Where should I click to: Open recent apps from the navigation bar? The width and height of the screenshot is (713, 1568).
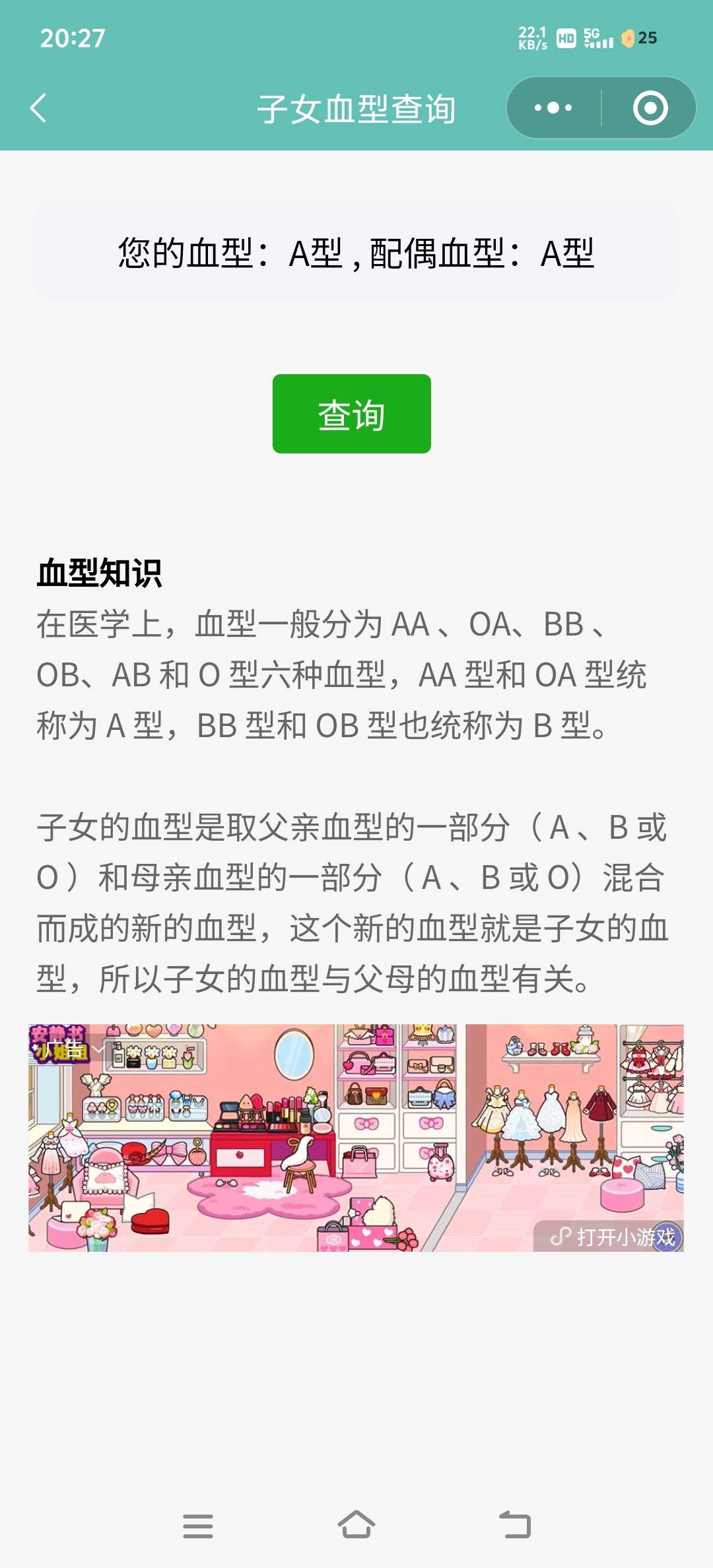198,1526
